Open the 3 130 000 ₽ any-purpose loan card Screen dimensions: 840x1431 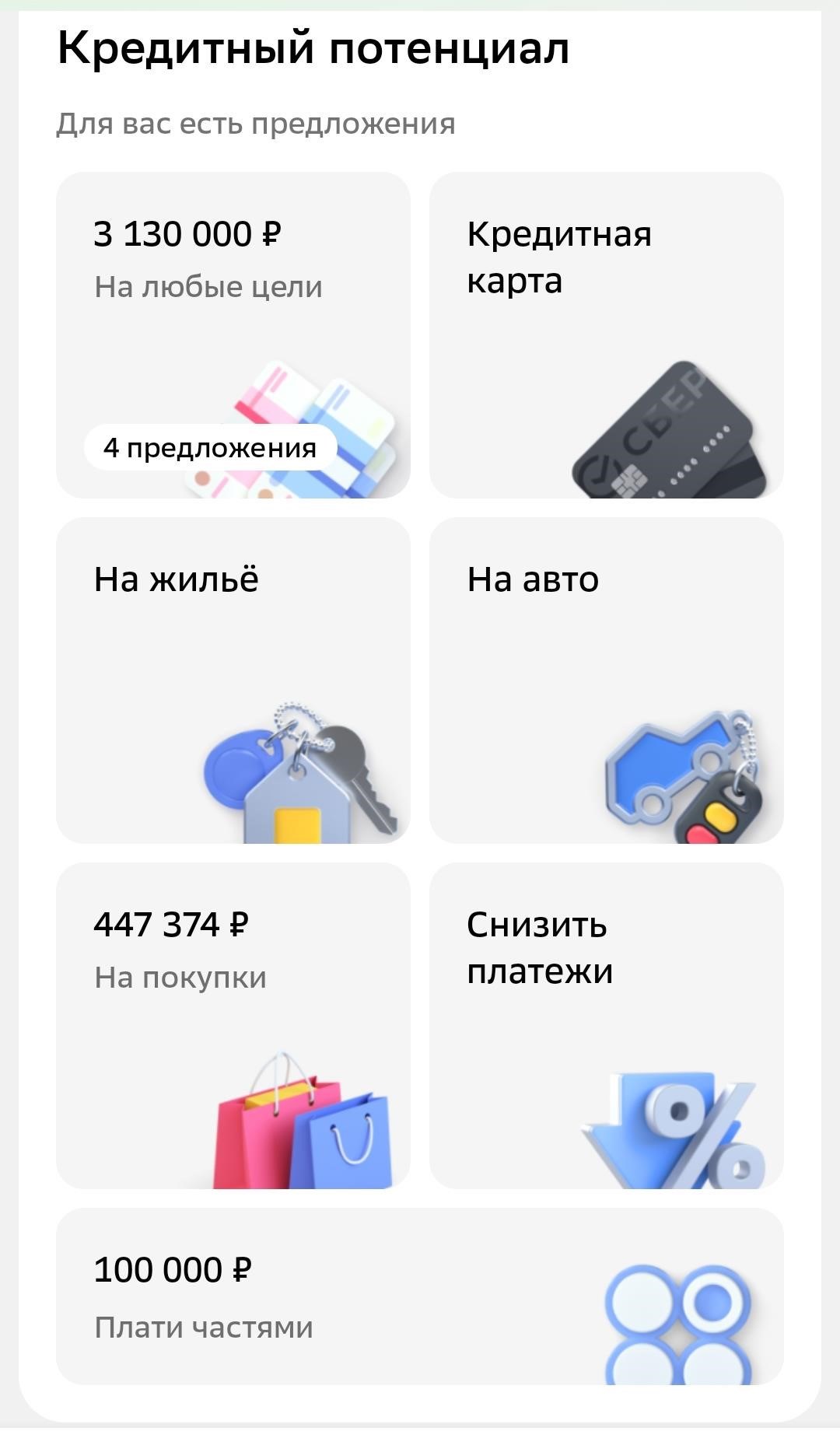click(x=233, y=334)
